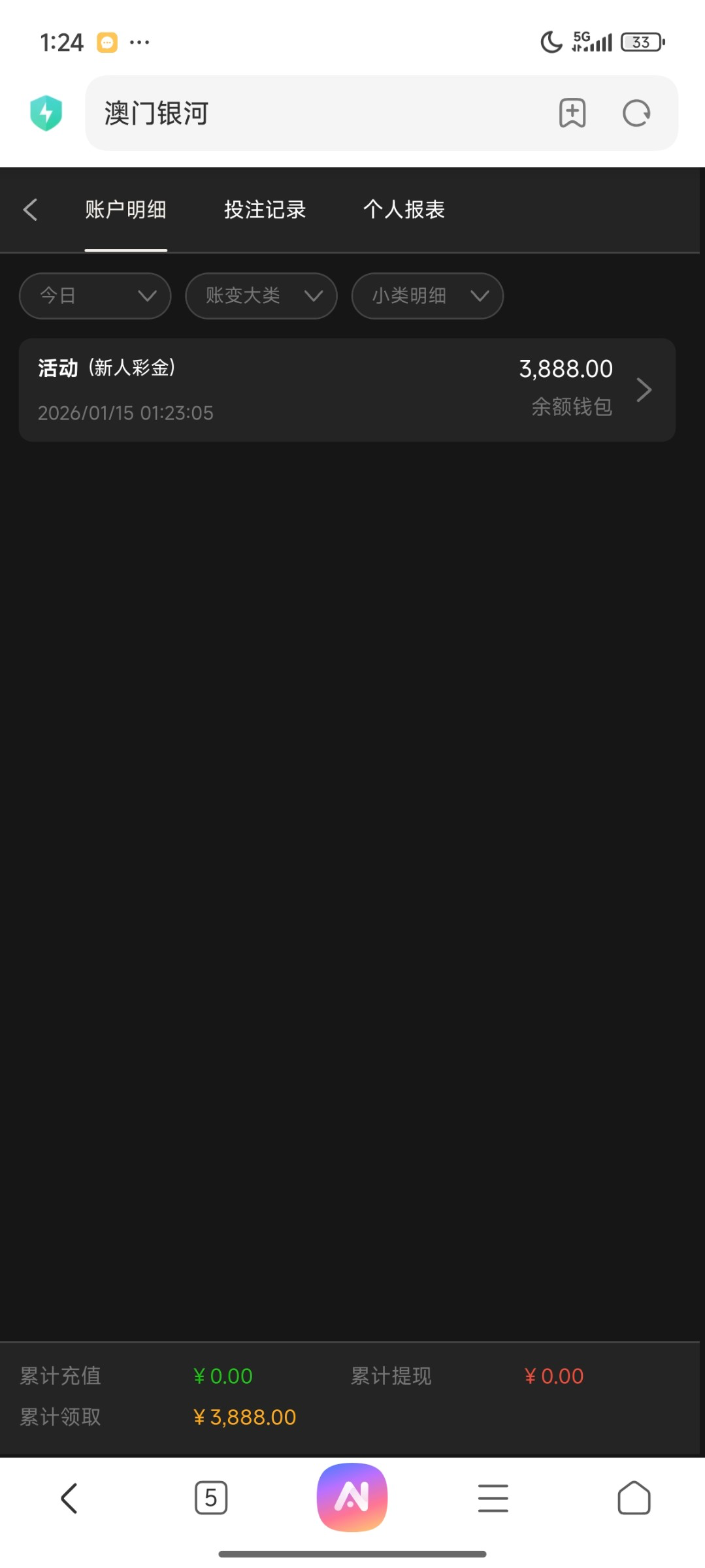The width and height of the screenshot is (705, 1568).
Task: Open the browser hamburger menu
Action: point(493,1497)
